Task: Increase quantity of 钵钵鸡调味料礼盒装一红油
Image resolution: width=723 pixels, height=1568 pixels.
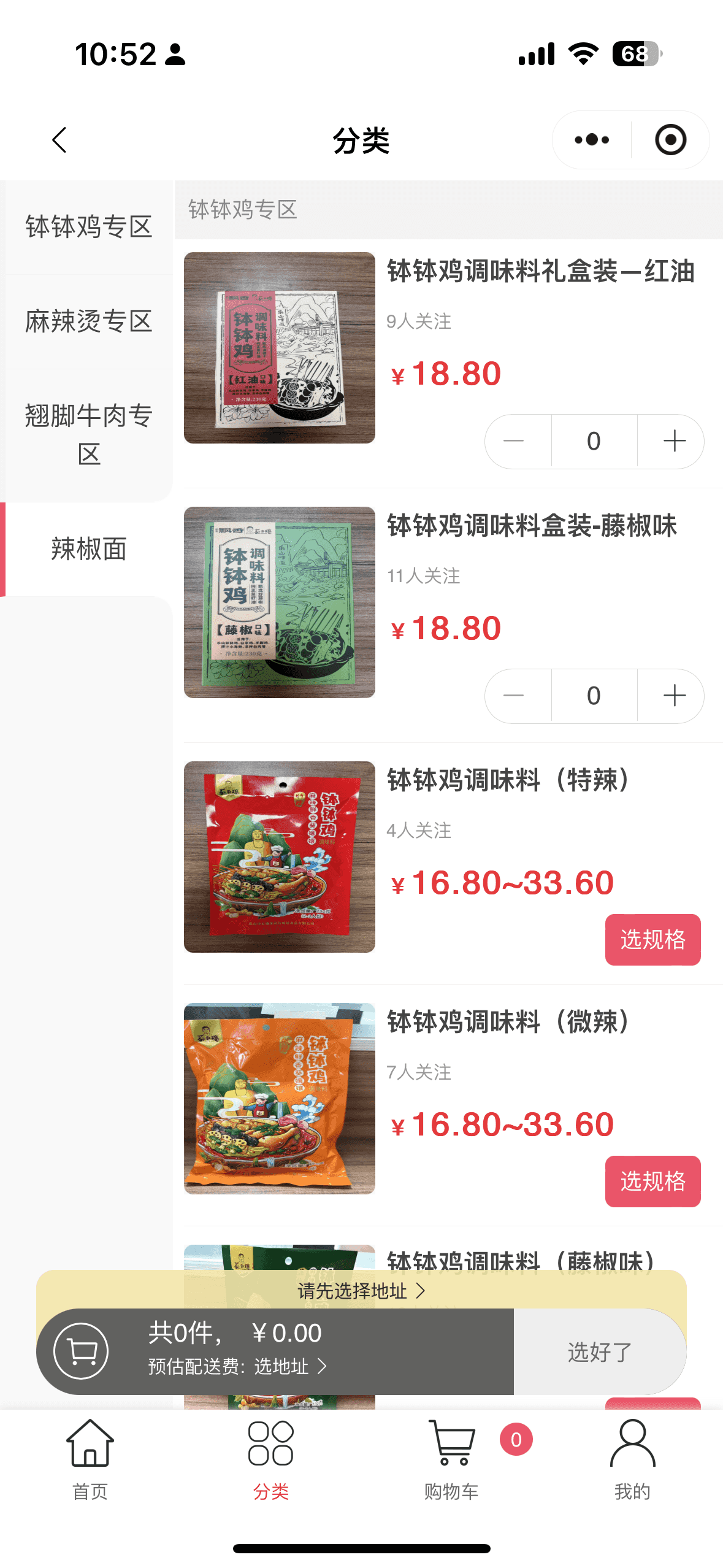Action: [674, 441]
